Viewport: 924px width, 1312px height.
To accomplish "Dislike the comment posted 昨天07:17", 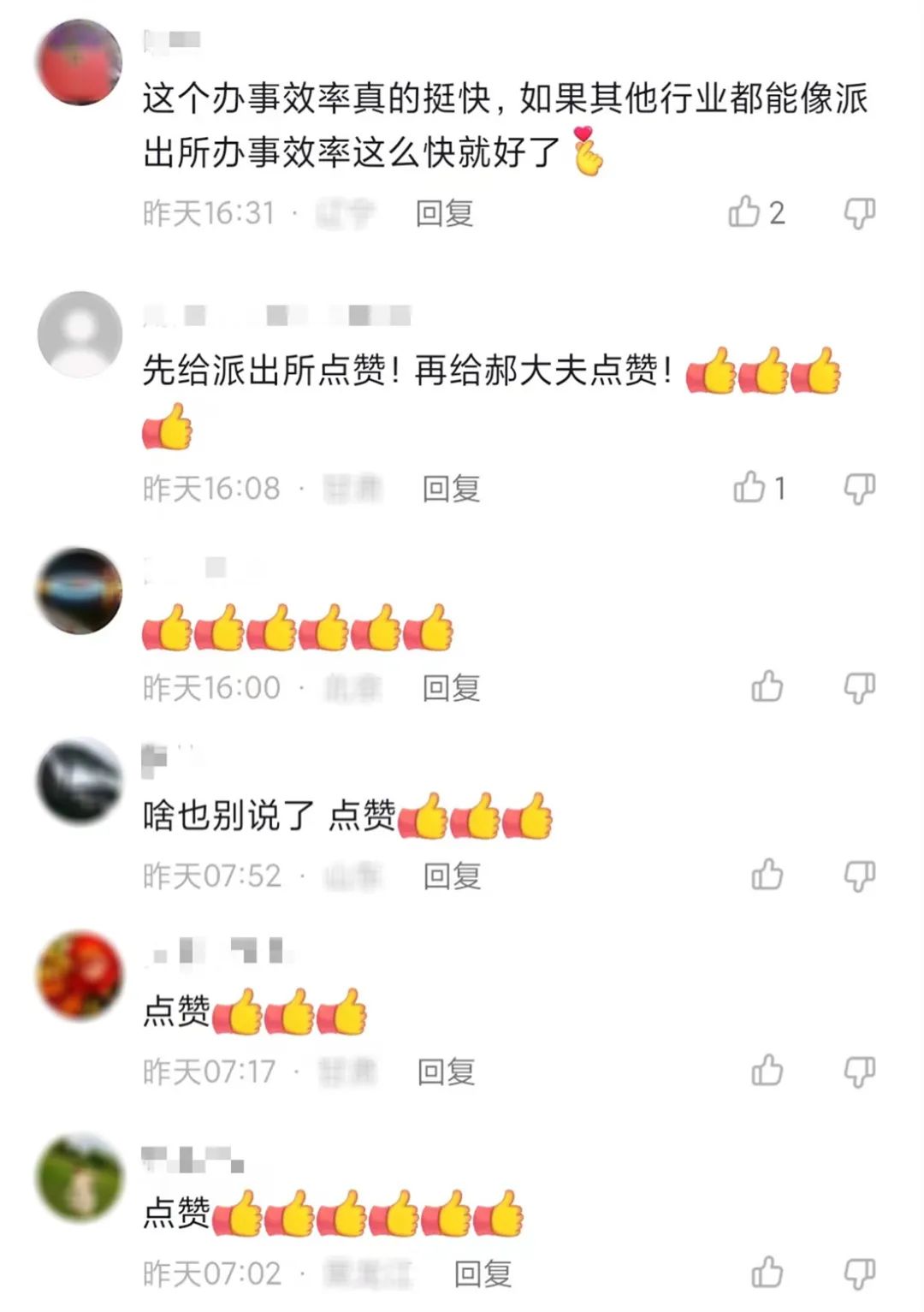I will tap(859, 1071).
